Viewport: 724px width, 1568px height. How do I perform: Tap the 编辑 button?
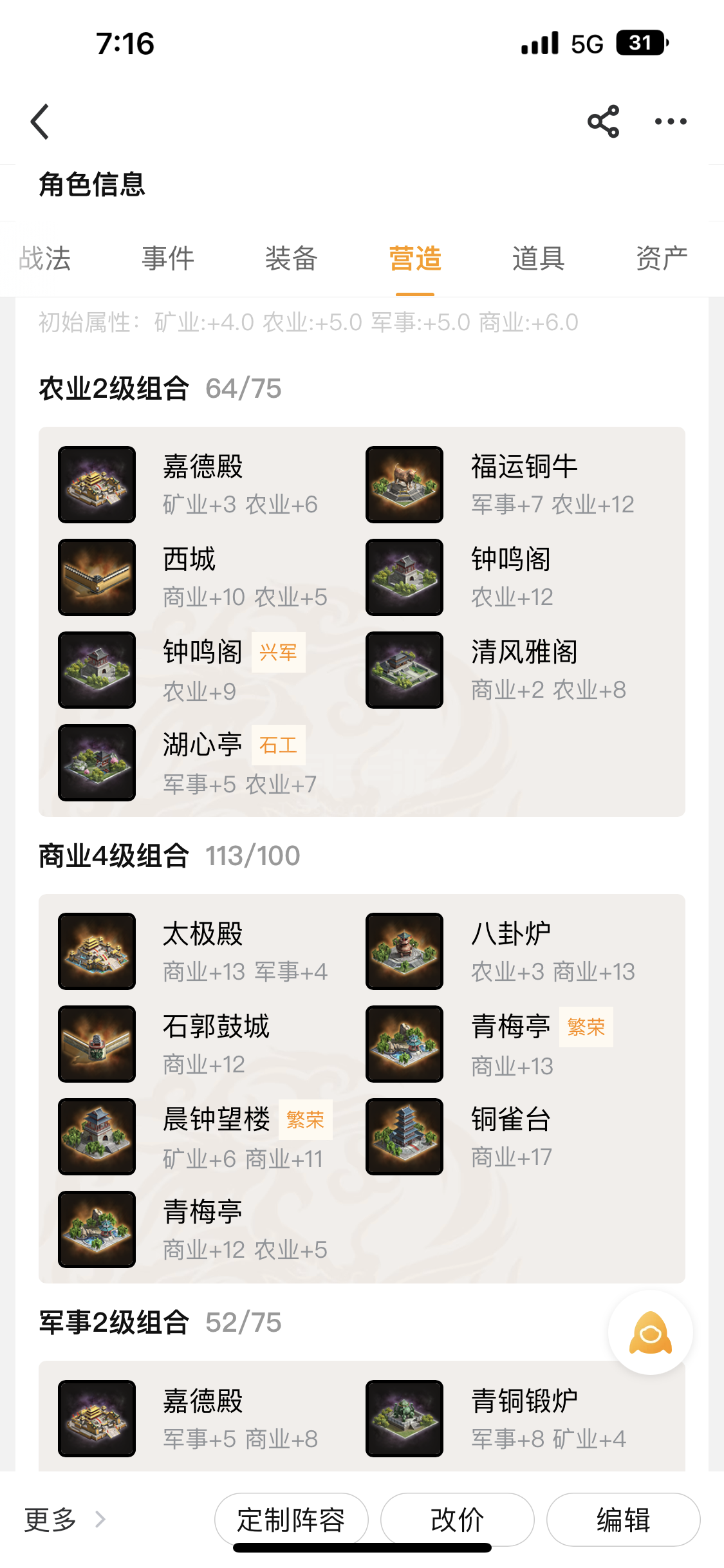coord(623,1519)
